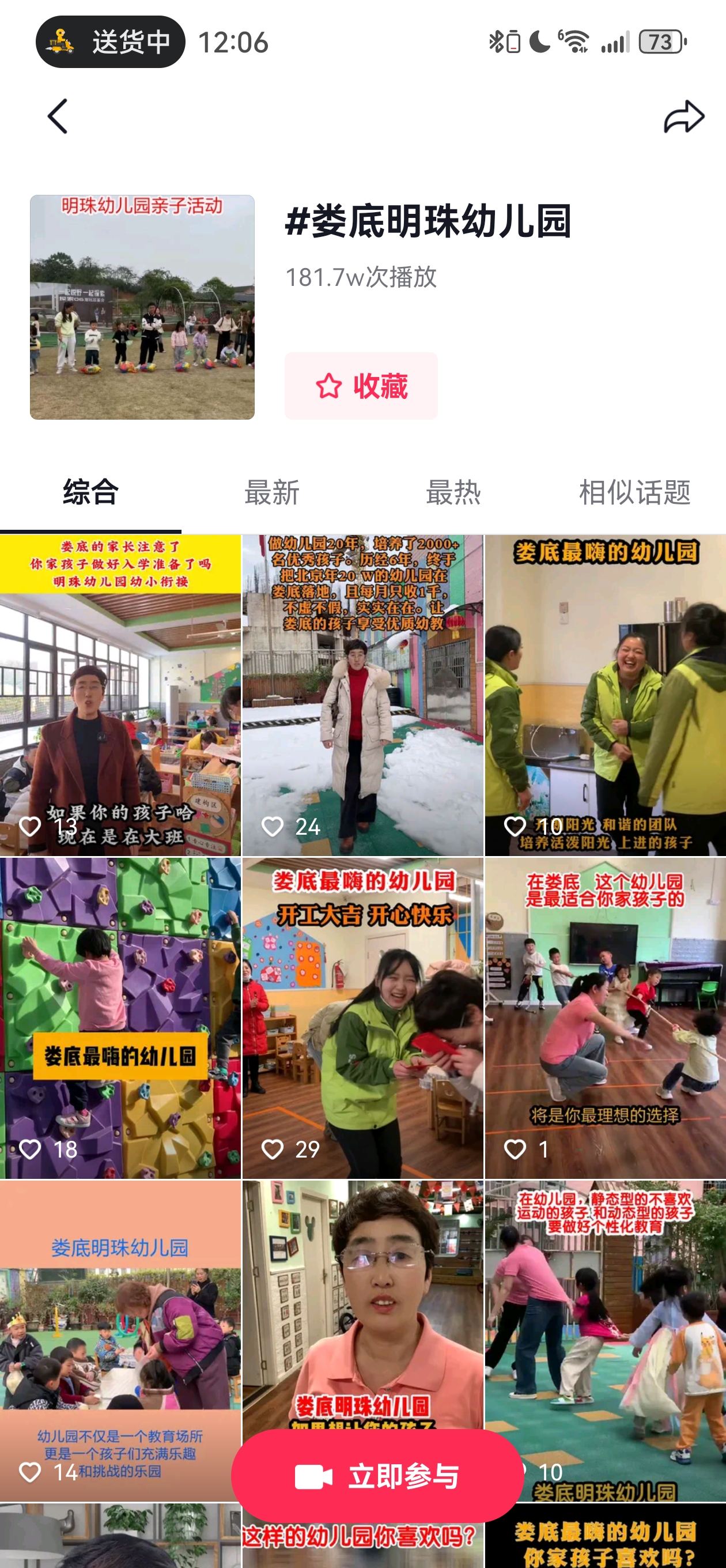Open the 娄底的家长注意了 video with 13 likes
Viewport: 726px width, 1568px height.
120,695
